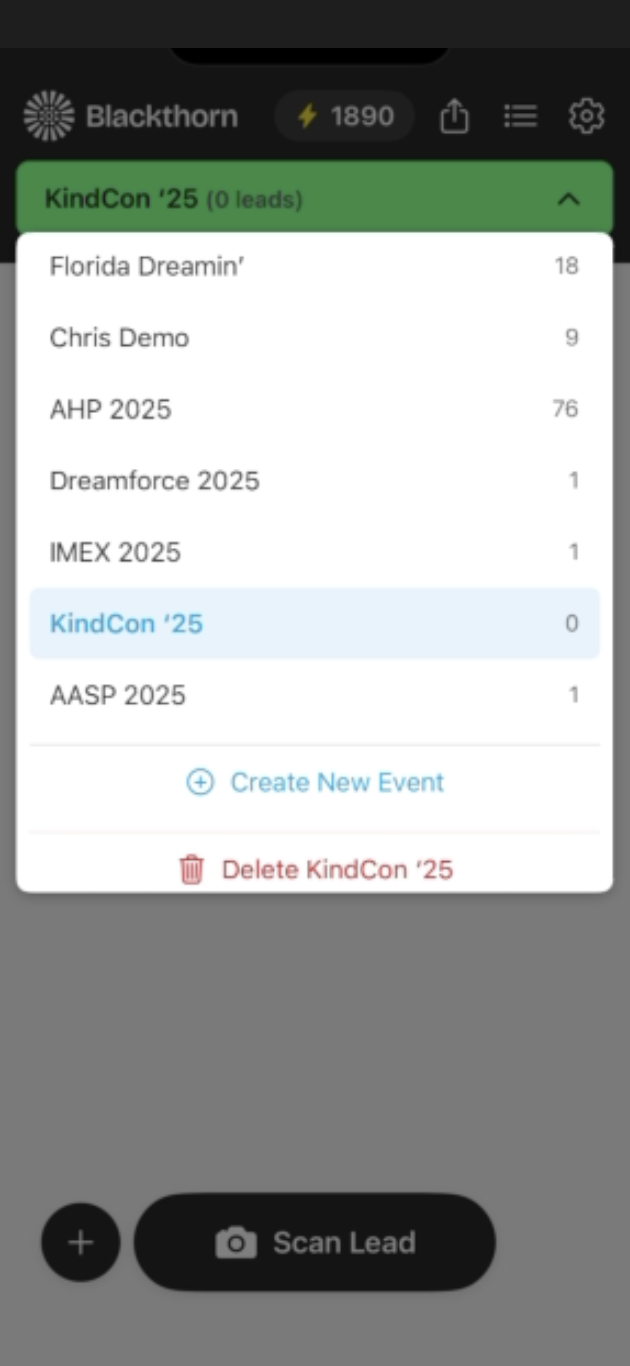Collapse the KindCon '25 event dropdown
630x1366 pixels.
coord(568,199)
